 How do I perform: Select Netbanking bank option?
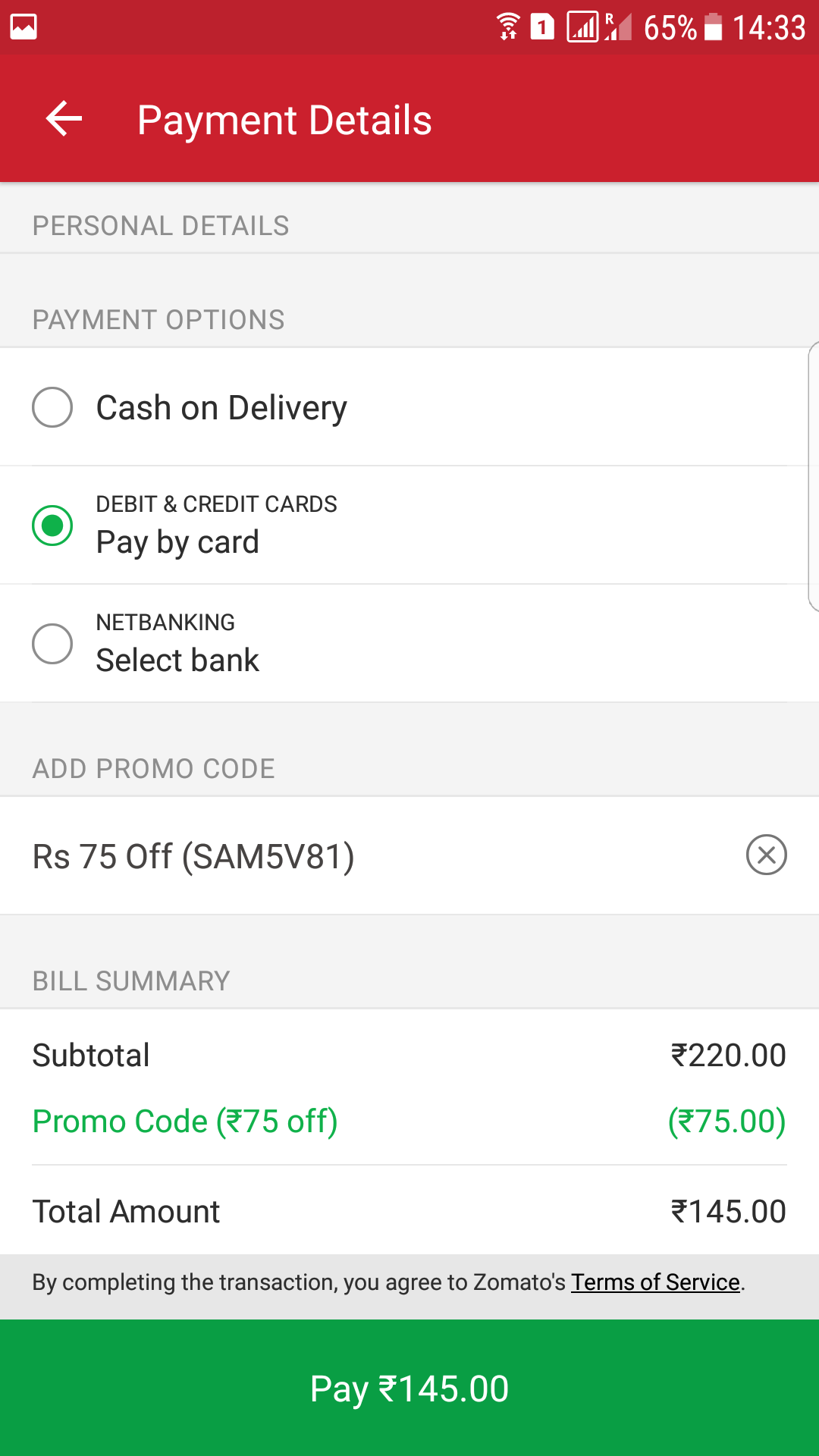(x=409, y=644)
